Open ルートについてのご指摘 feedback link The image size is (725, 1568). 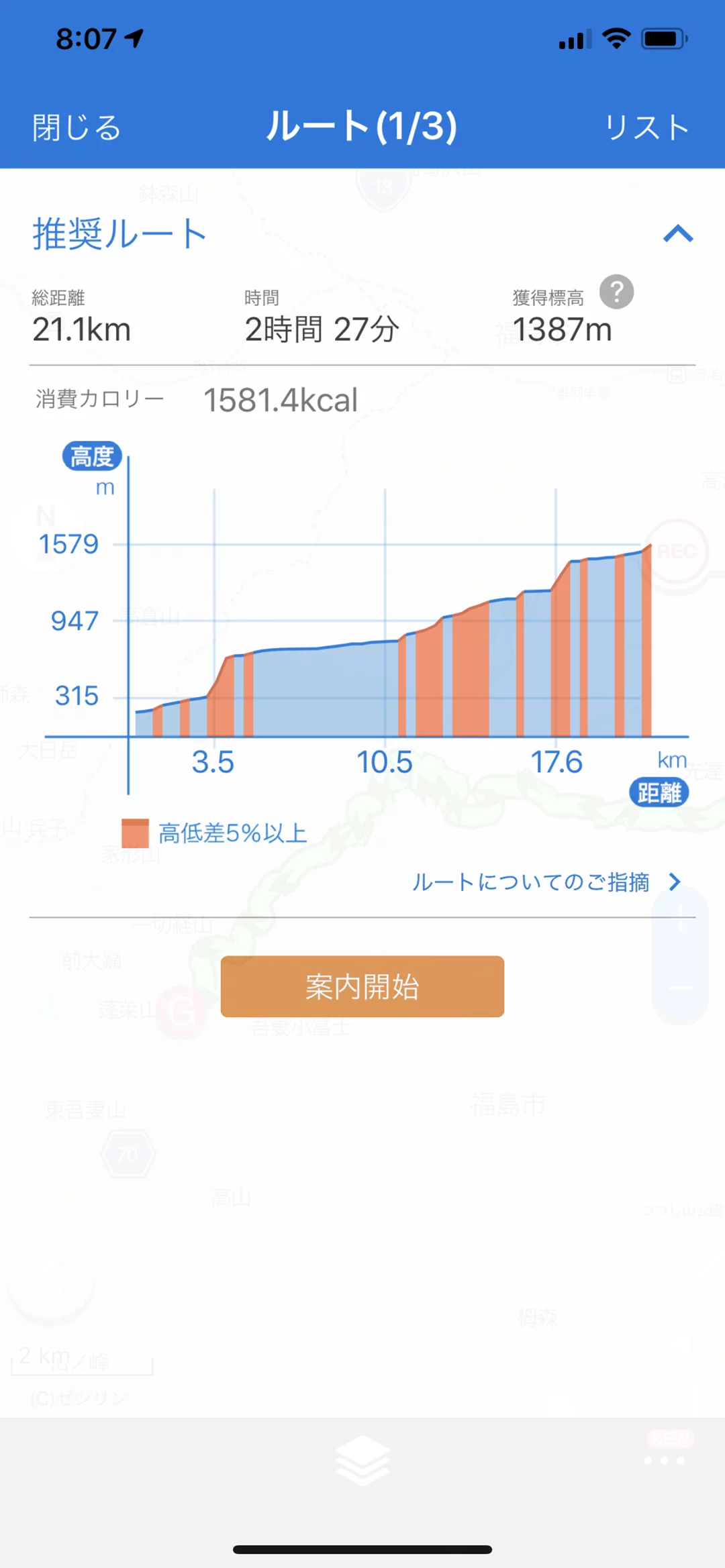point(545,882)
